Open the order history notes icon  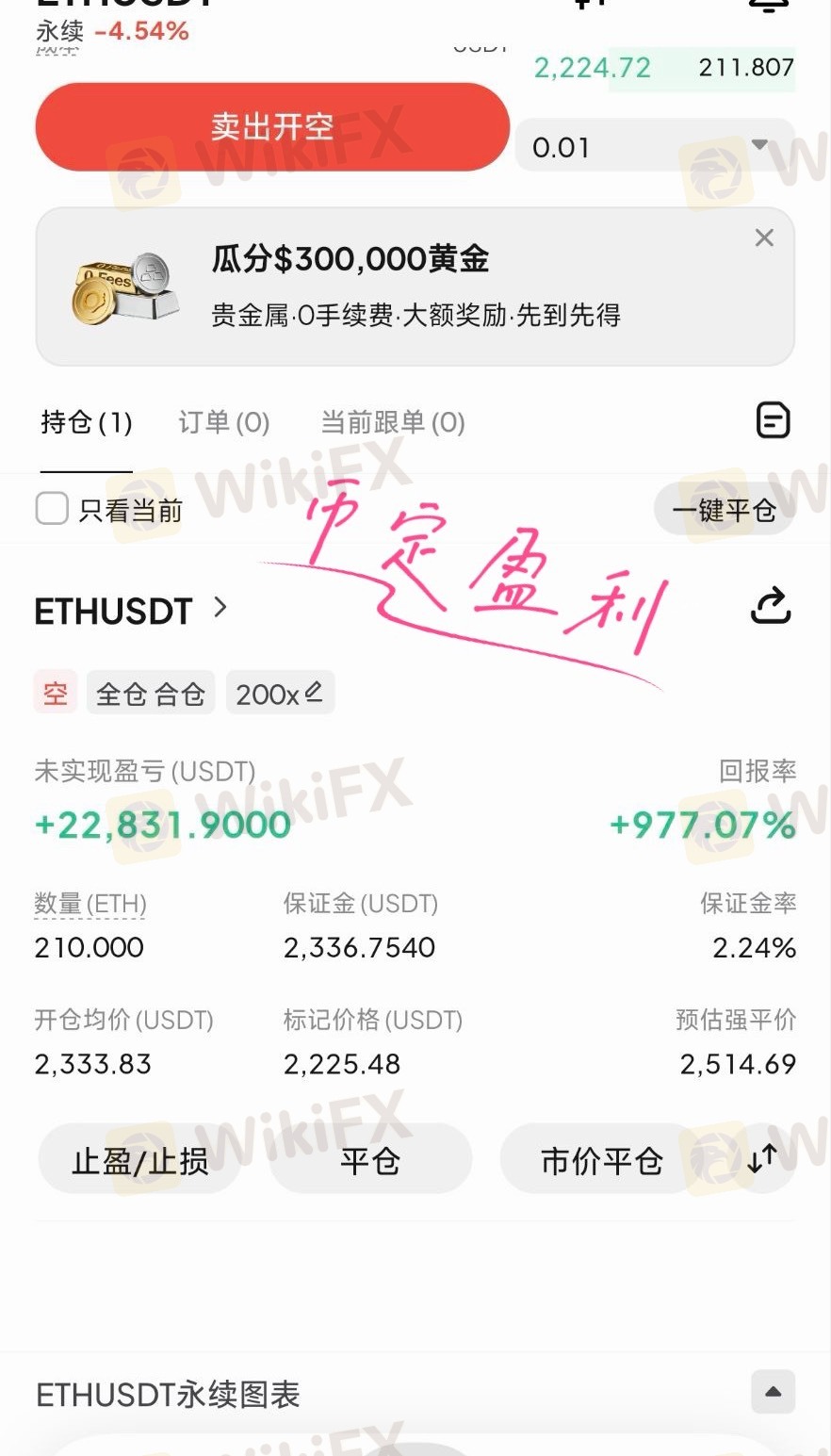[773, 420]
